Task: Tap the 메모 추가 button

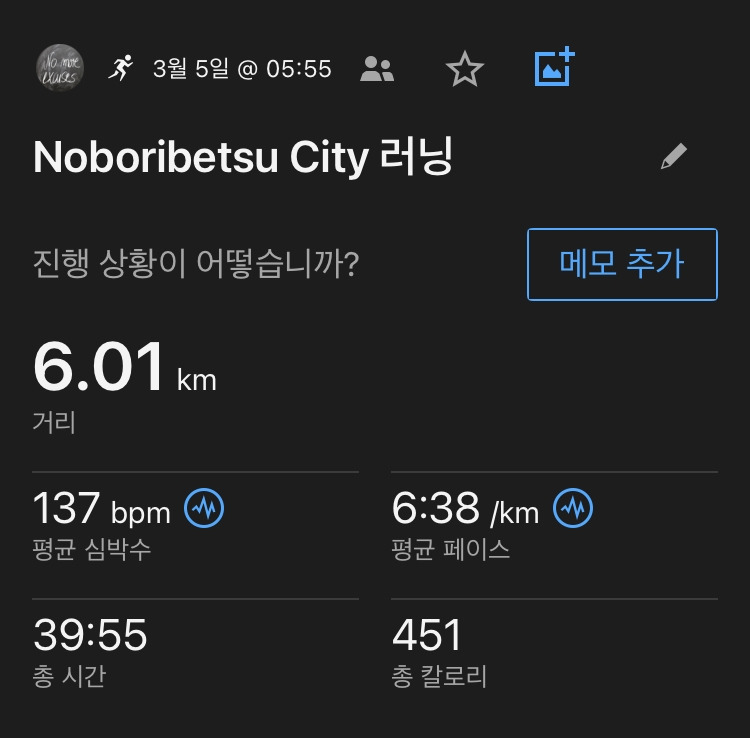Action: pyautogui.click(x=622, y=264)
